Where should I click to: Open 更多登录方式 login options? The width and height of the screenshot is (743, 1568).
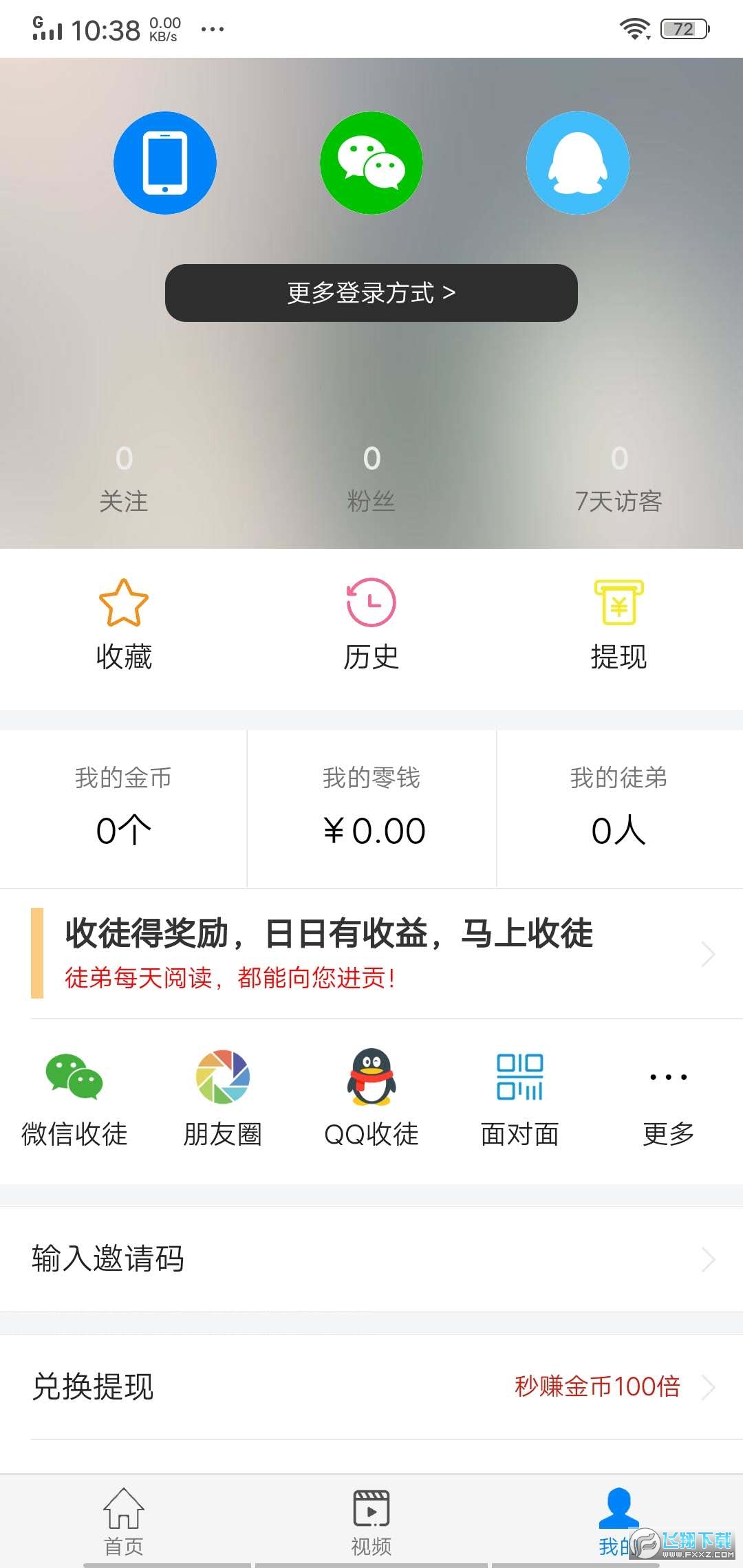point(371,293)
